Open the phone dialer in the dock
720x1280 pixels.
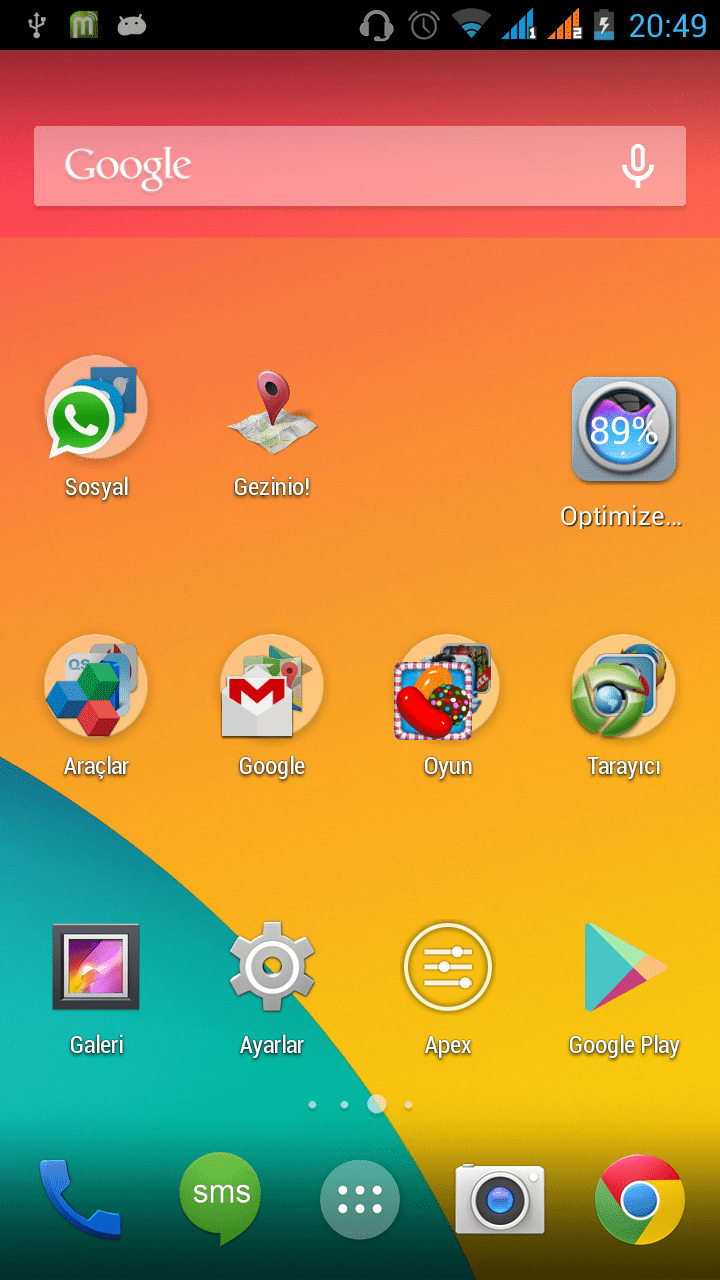click(x=80, y=1198)
